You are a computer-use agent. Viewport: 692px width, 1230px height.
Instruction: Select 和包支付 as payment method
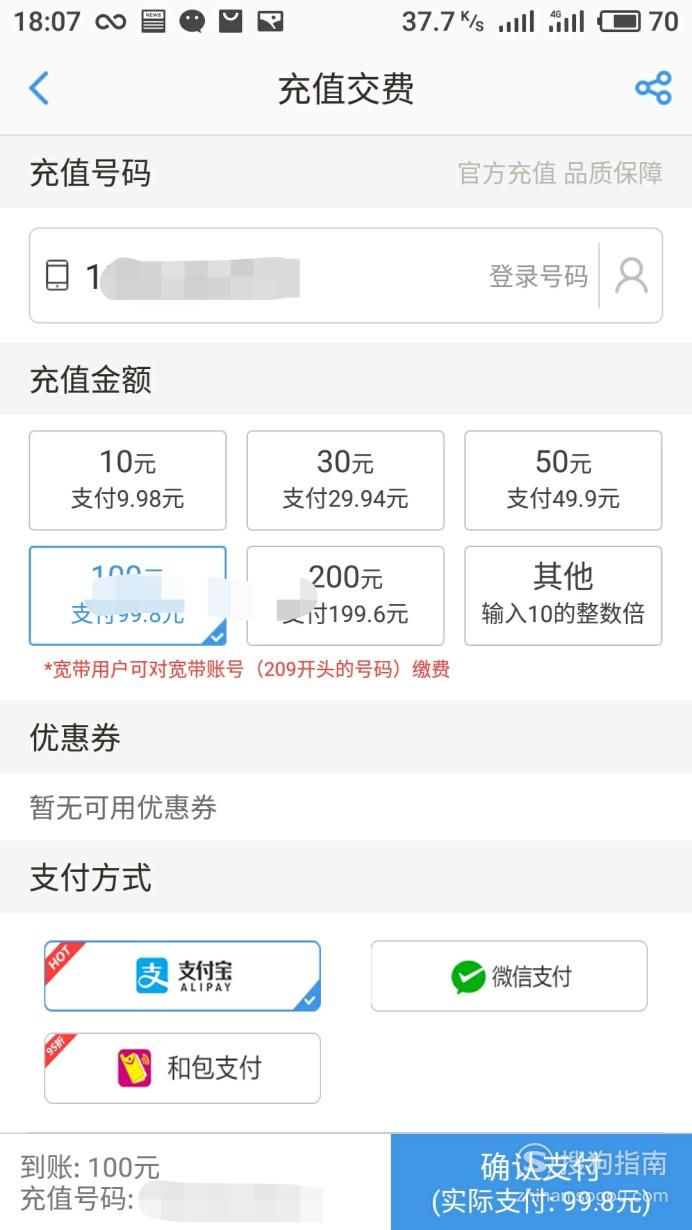click(x=182, y=1068)
